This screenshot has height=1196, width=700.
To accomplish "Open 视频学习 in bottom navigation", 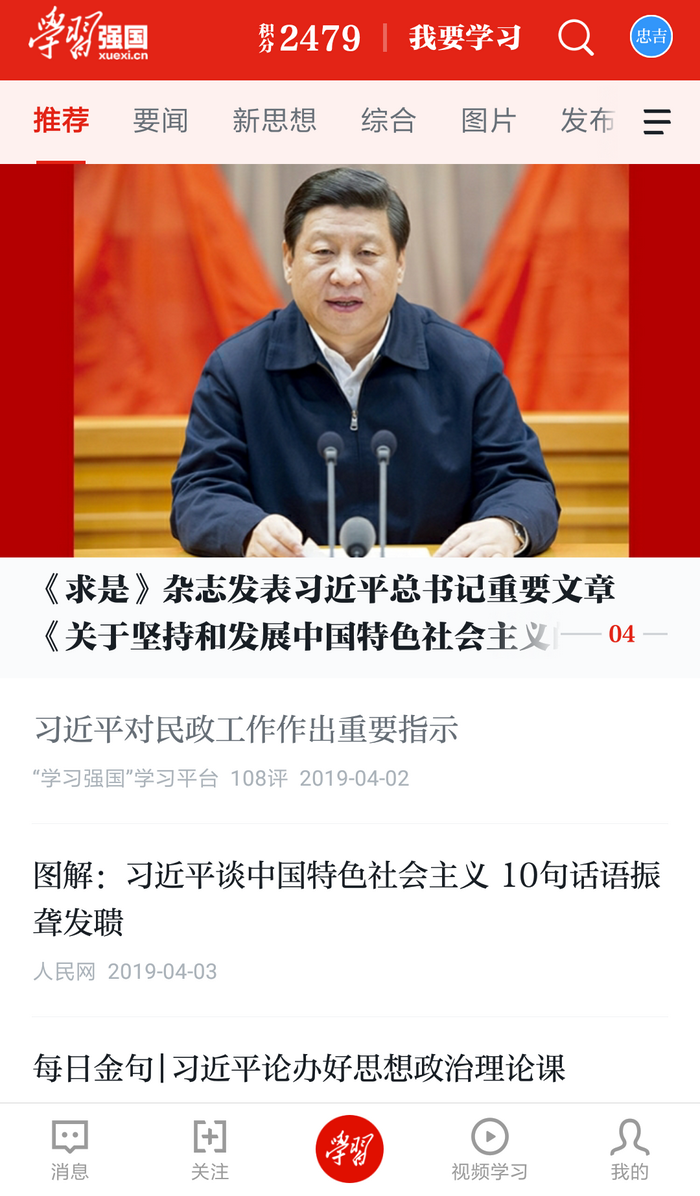I will [490, 1149].
